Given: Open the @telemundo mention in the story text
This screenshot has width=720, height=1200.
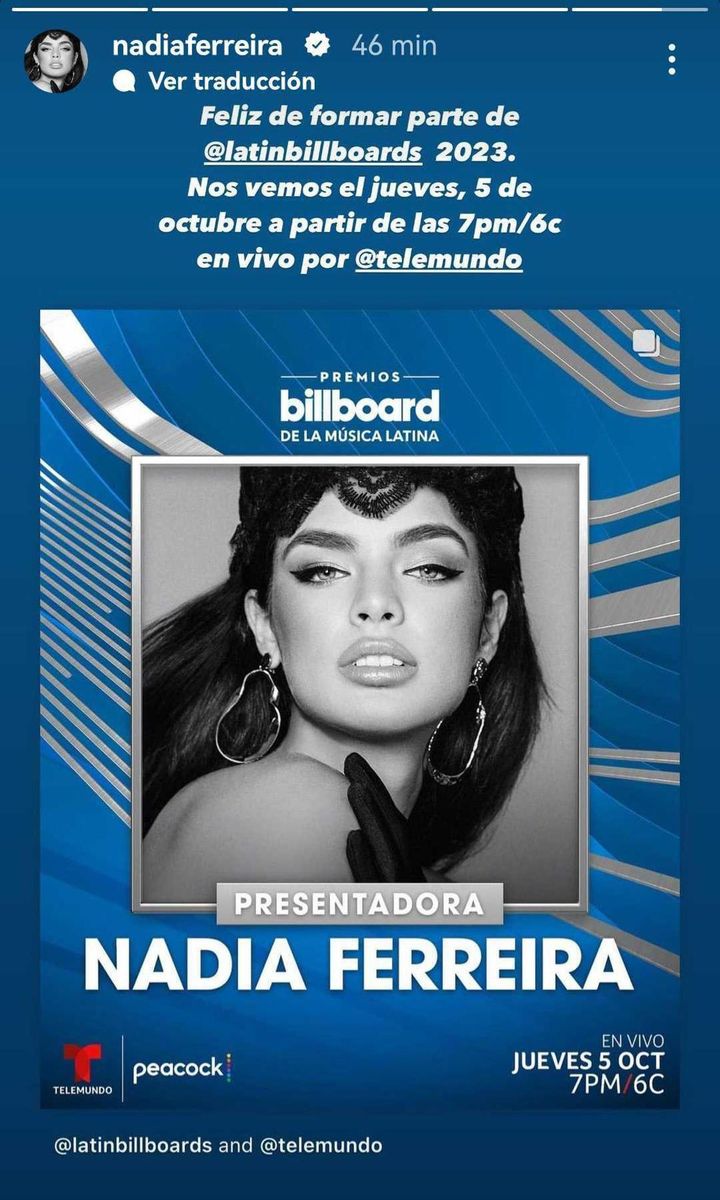Looking at the screenshot, I should click(x=438, y=258).
